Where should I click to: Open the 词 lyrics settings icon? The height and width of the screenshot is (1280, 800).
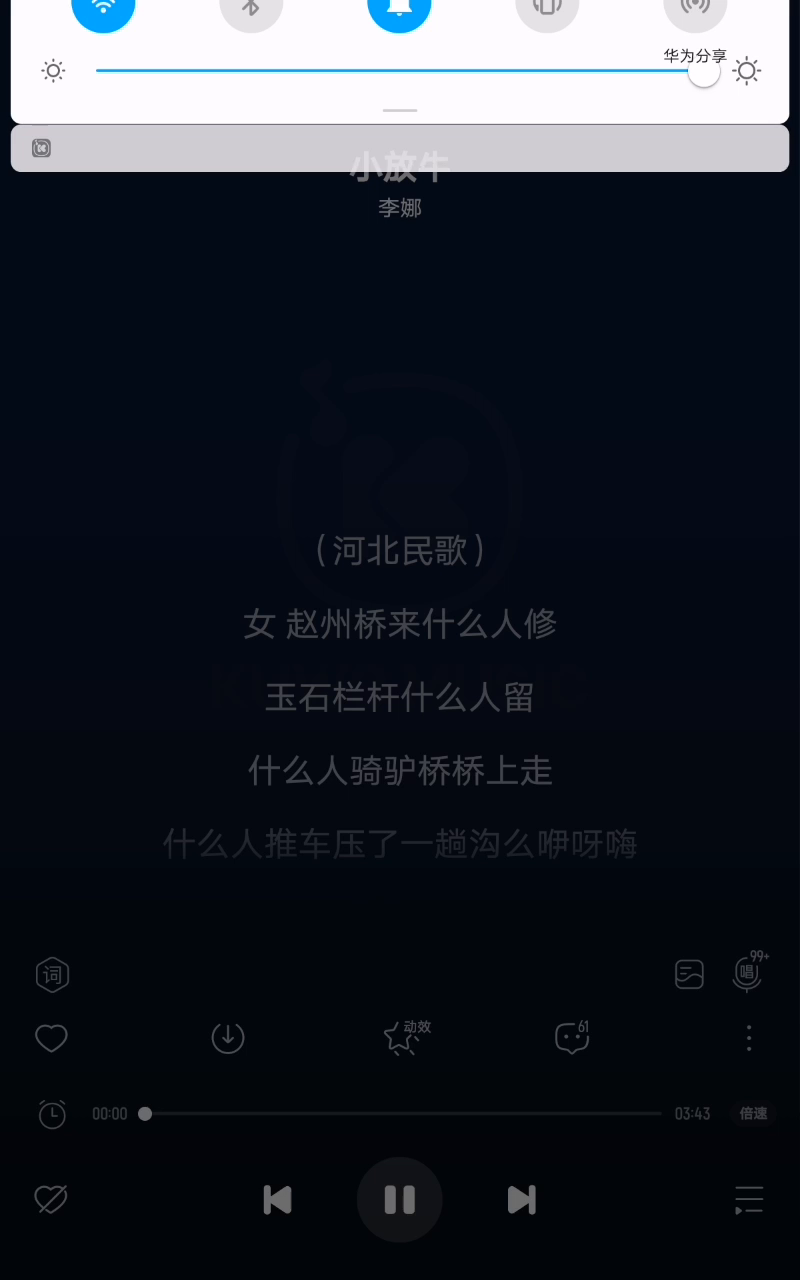tap(52, 974)
